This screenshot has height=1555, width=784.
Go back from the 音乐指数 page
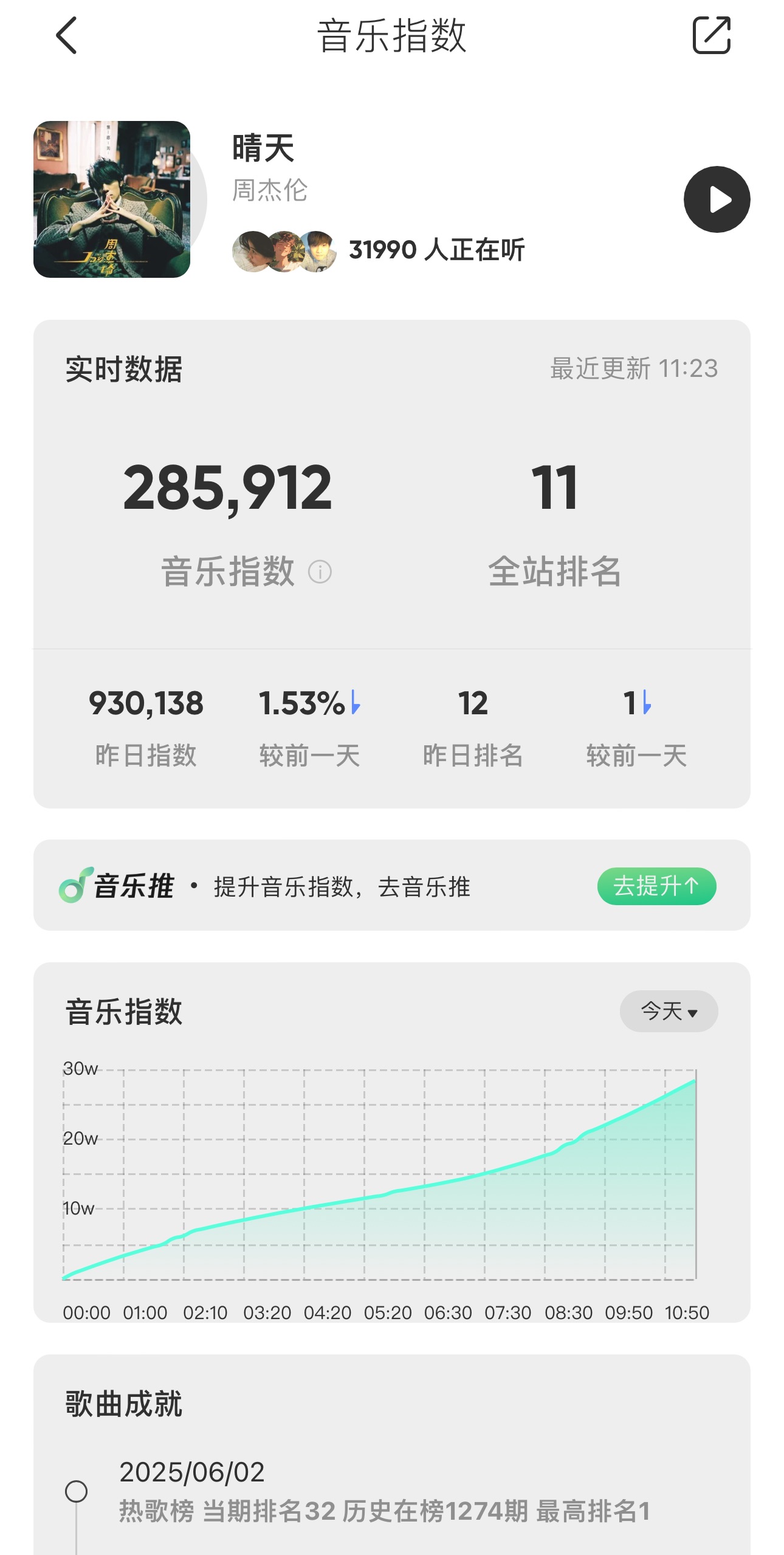[67, 36]
